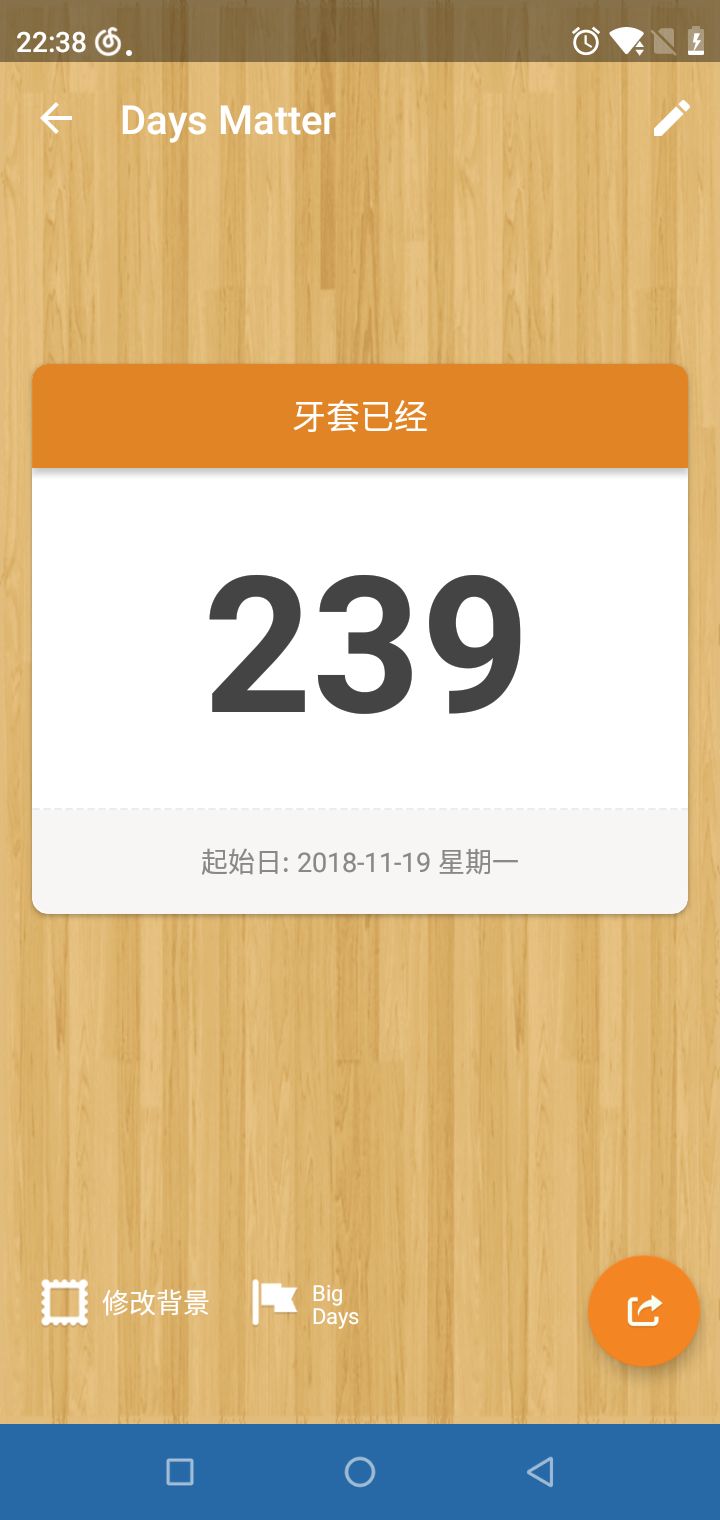Edit this event with the pencil icon

671,119
